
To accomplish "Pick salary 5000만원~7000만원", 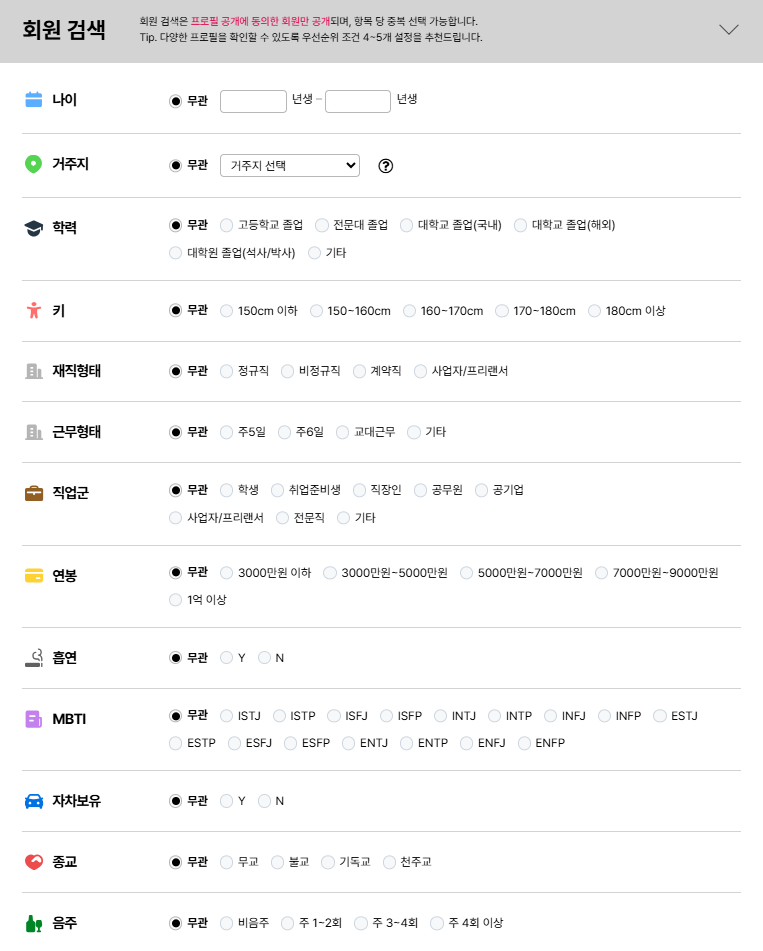I will point(467,573).
